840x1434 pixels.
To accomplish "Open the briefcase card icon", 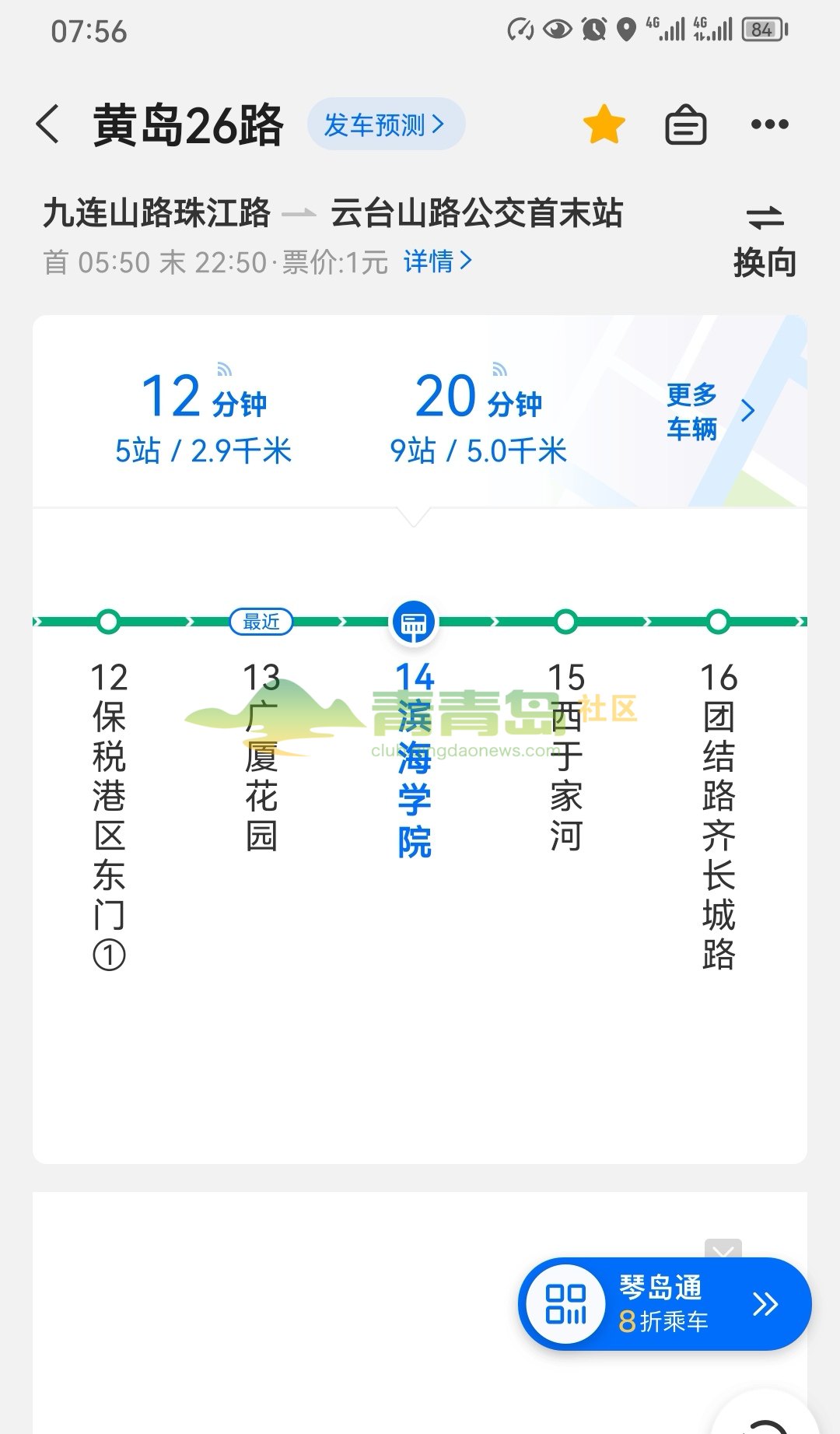I will 686,125.
